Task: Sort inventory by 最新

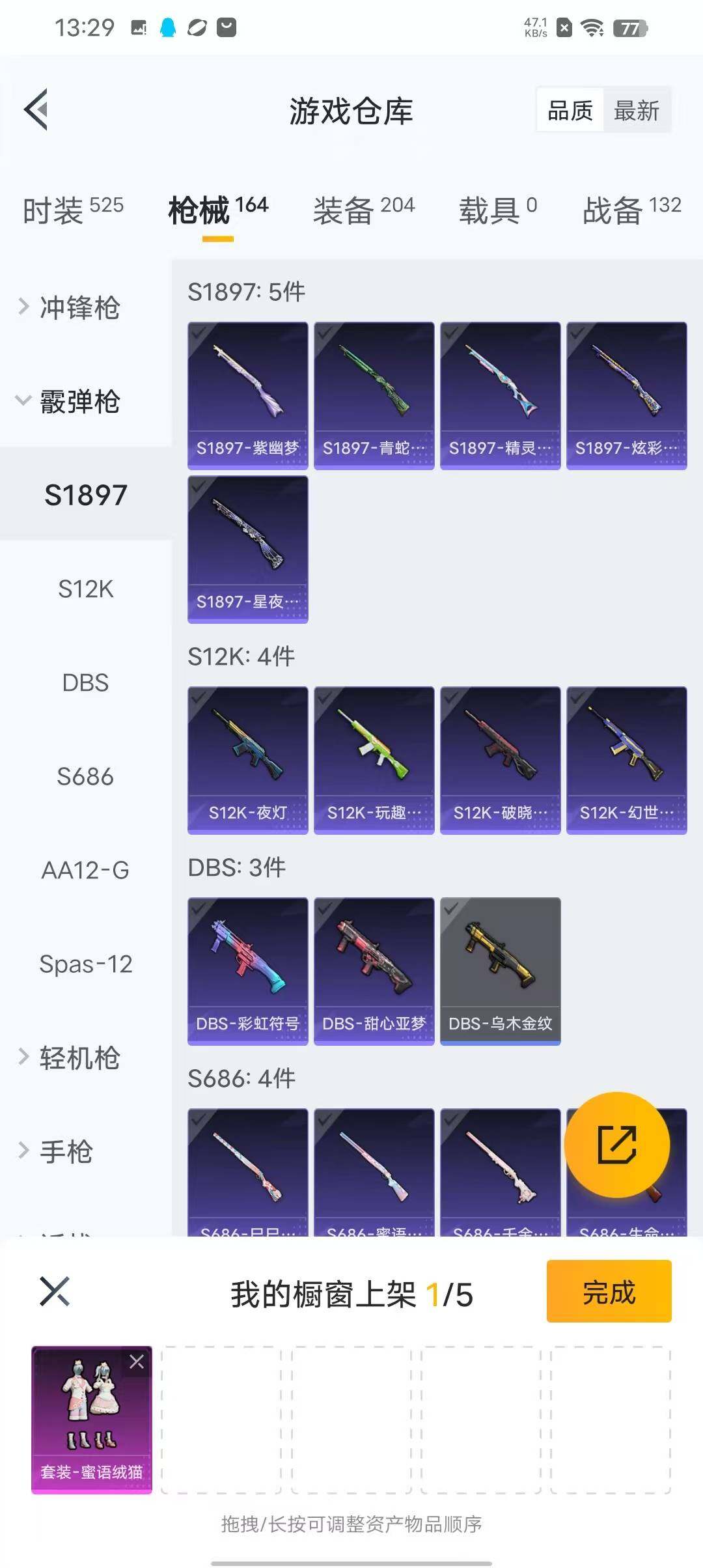Action: pos(636,111)
